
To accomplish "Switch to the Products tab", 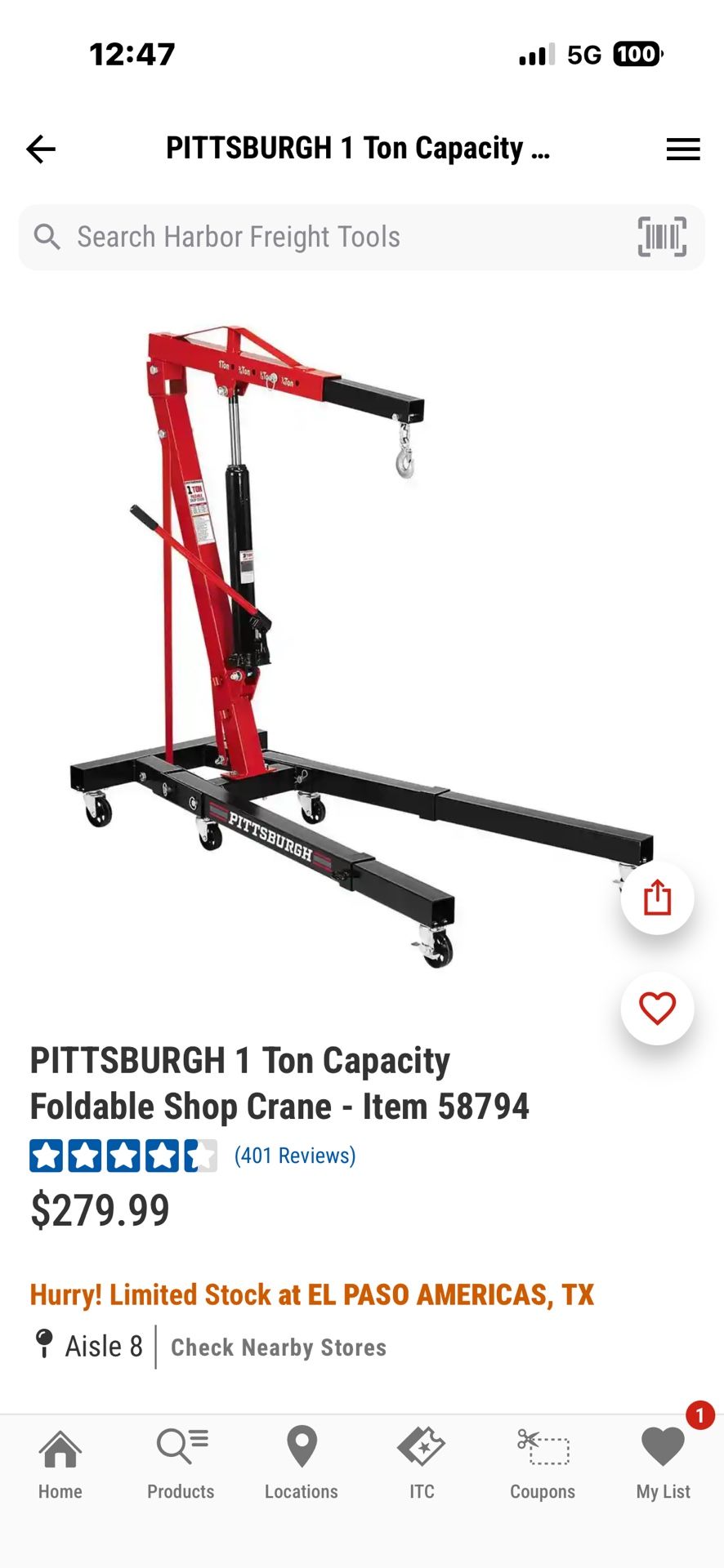I will coord(181,1464).
